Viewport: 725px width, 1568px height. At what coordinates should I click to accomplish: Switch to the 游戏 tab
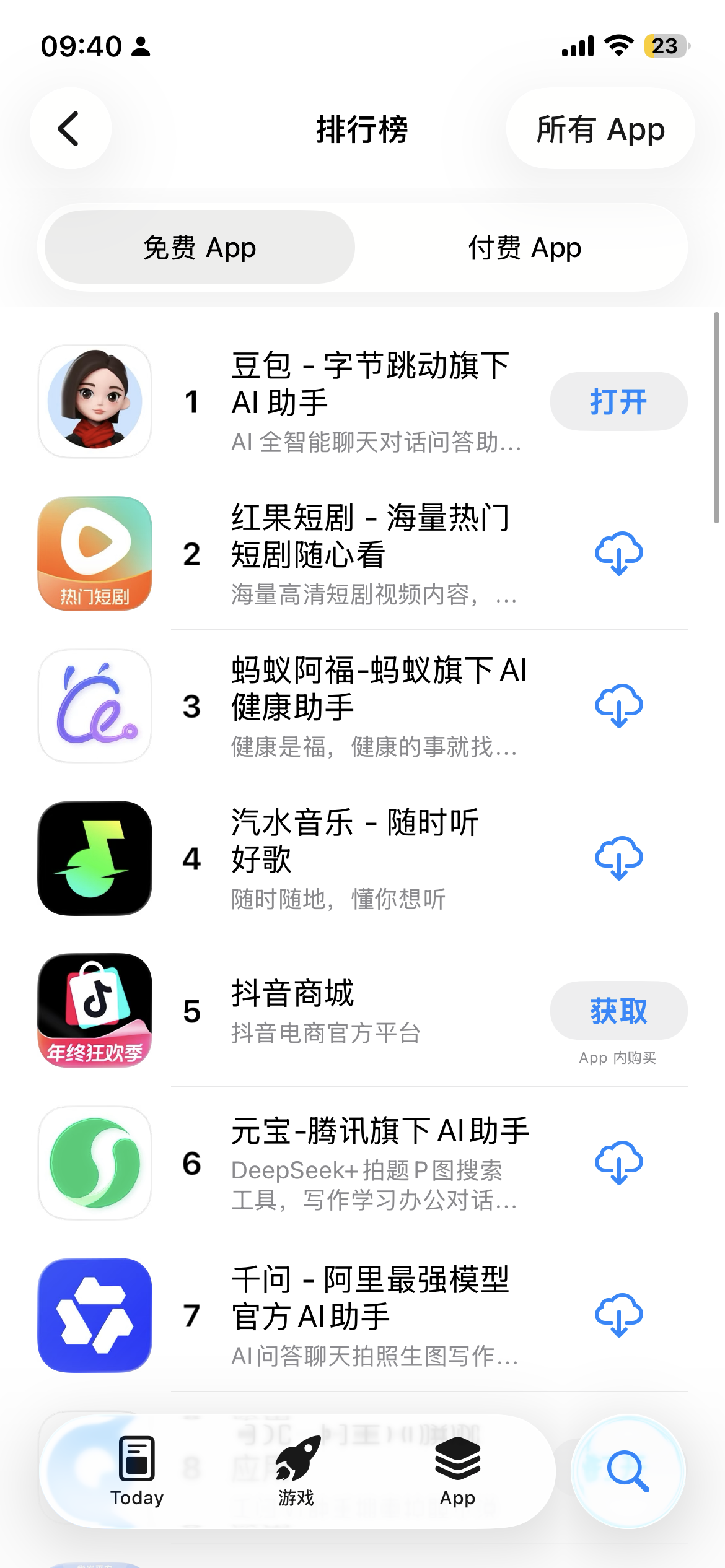coord(297,1471)
